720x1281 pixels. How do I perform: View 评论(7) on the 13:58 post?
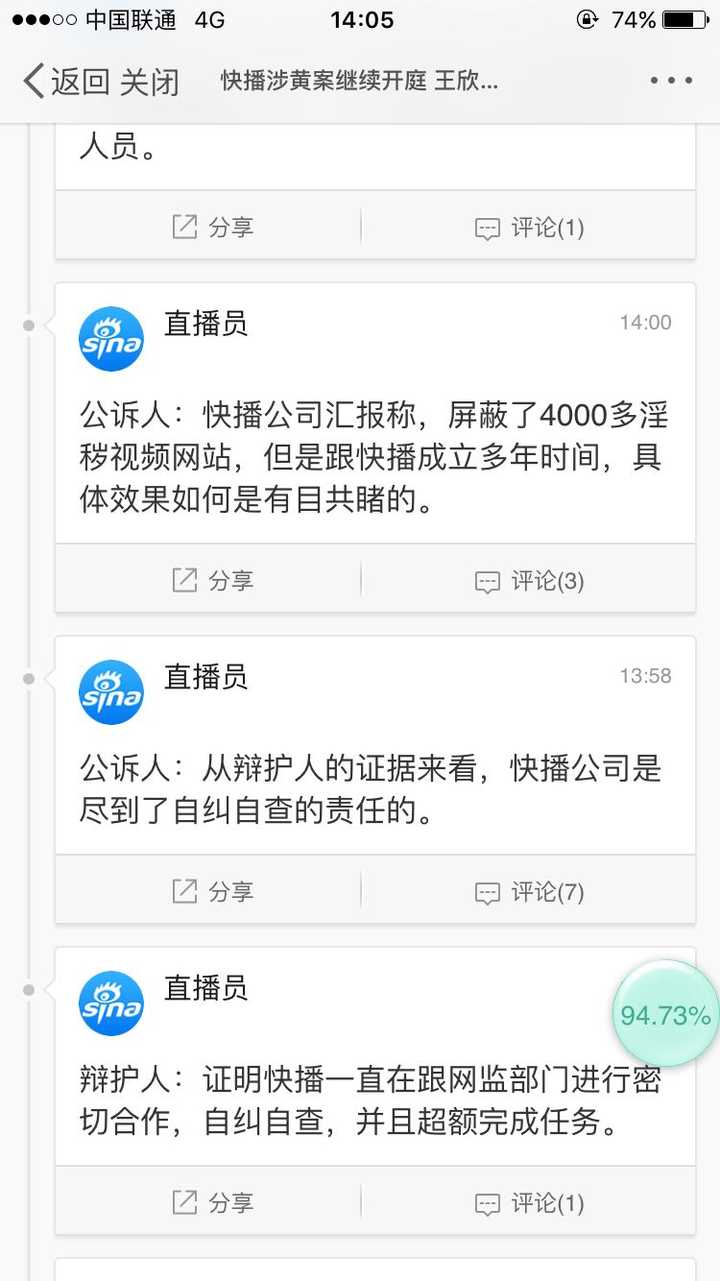click(529, 891)
